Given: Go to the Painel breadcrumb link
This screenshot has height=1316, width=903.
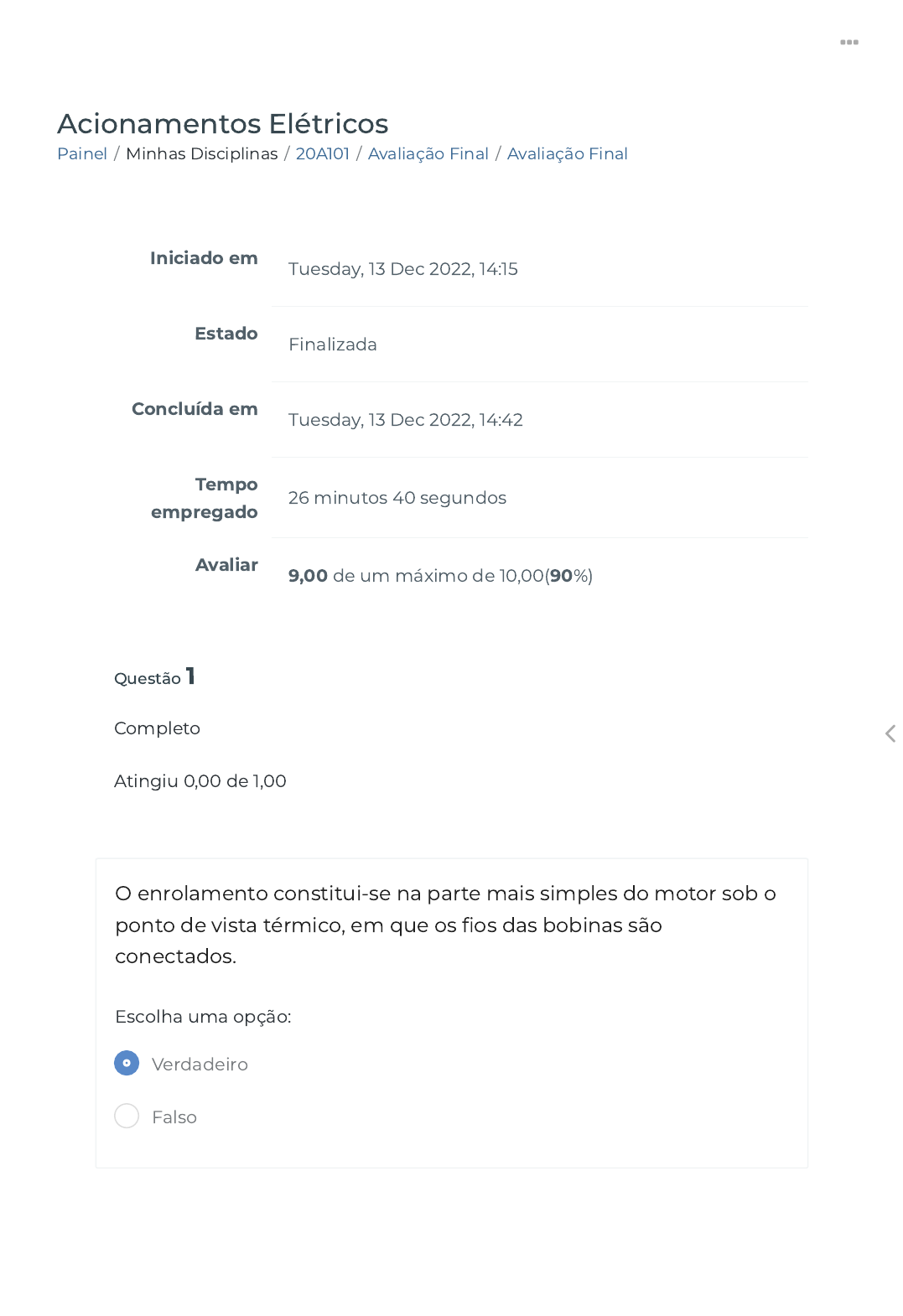Looking at the screenshot, I should click(x=82, y=153).
